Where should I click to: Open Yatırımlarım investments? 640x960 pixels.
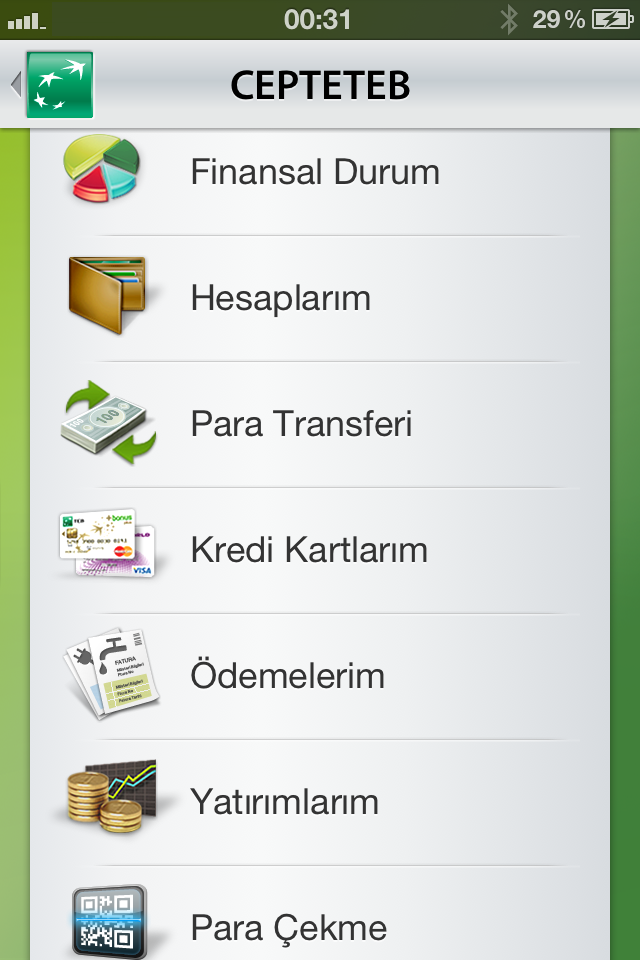[285, 802]
